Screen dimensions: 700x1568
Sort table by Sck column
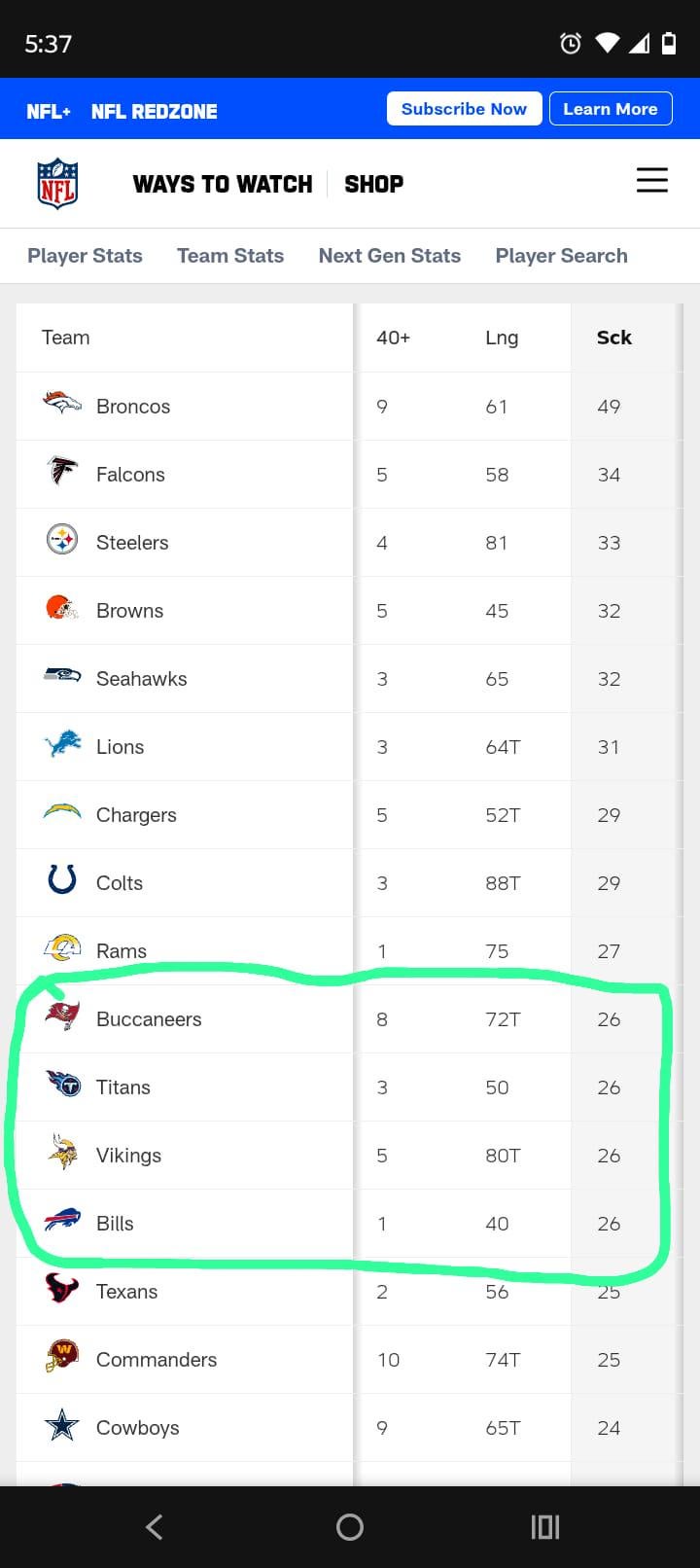[x=613, y=338]
